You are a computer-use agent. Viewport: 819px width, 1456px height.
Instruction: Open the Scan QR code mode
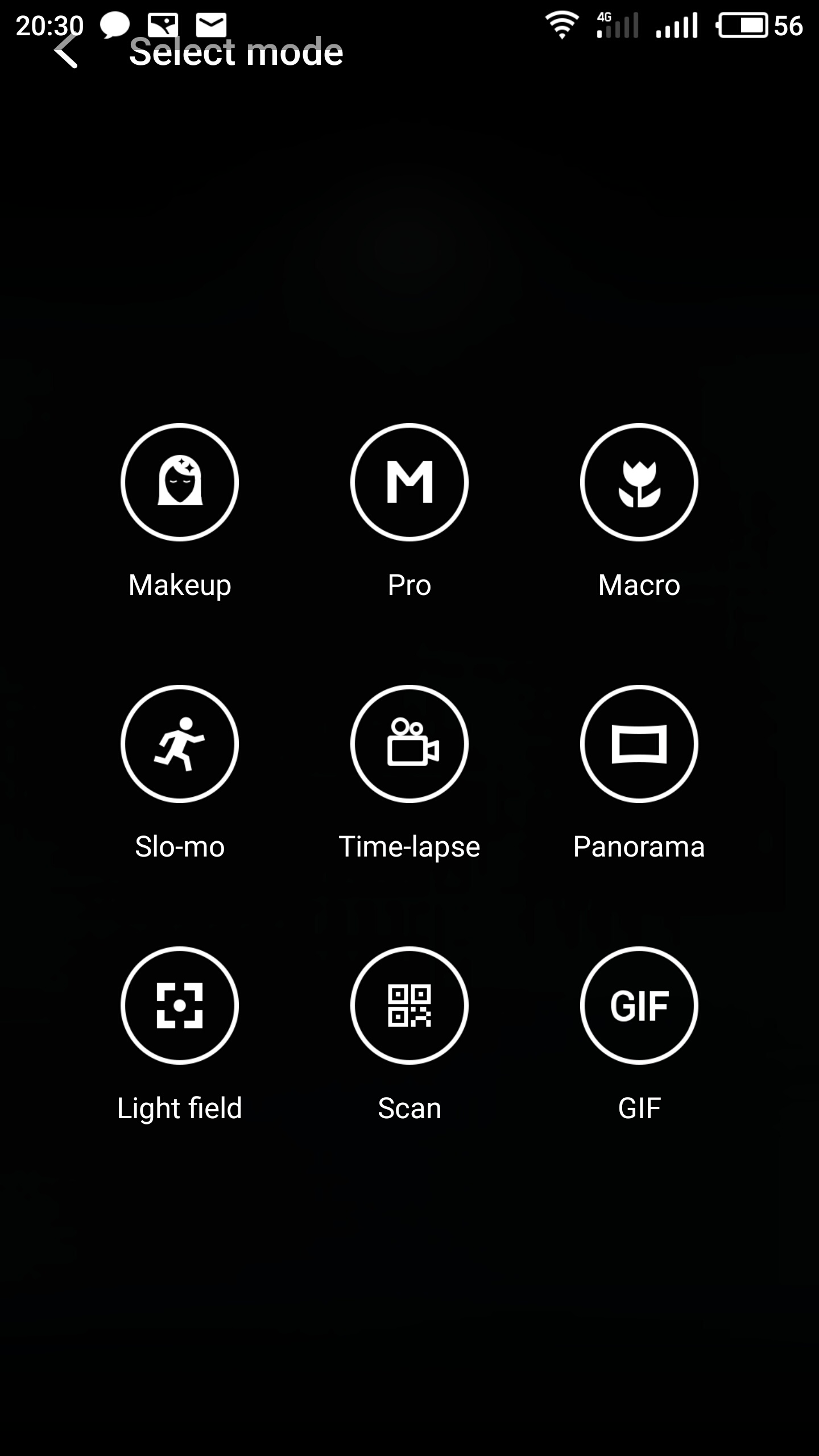pyautogui.click(x=409, y=1006)
